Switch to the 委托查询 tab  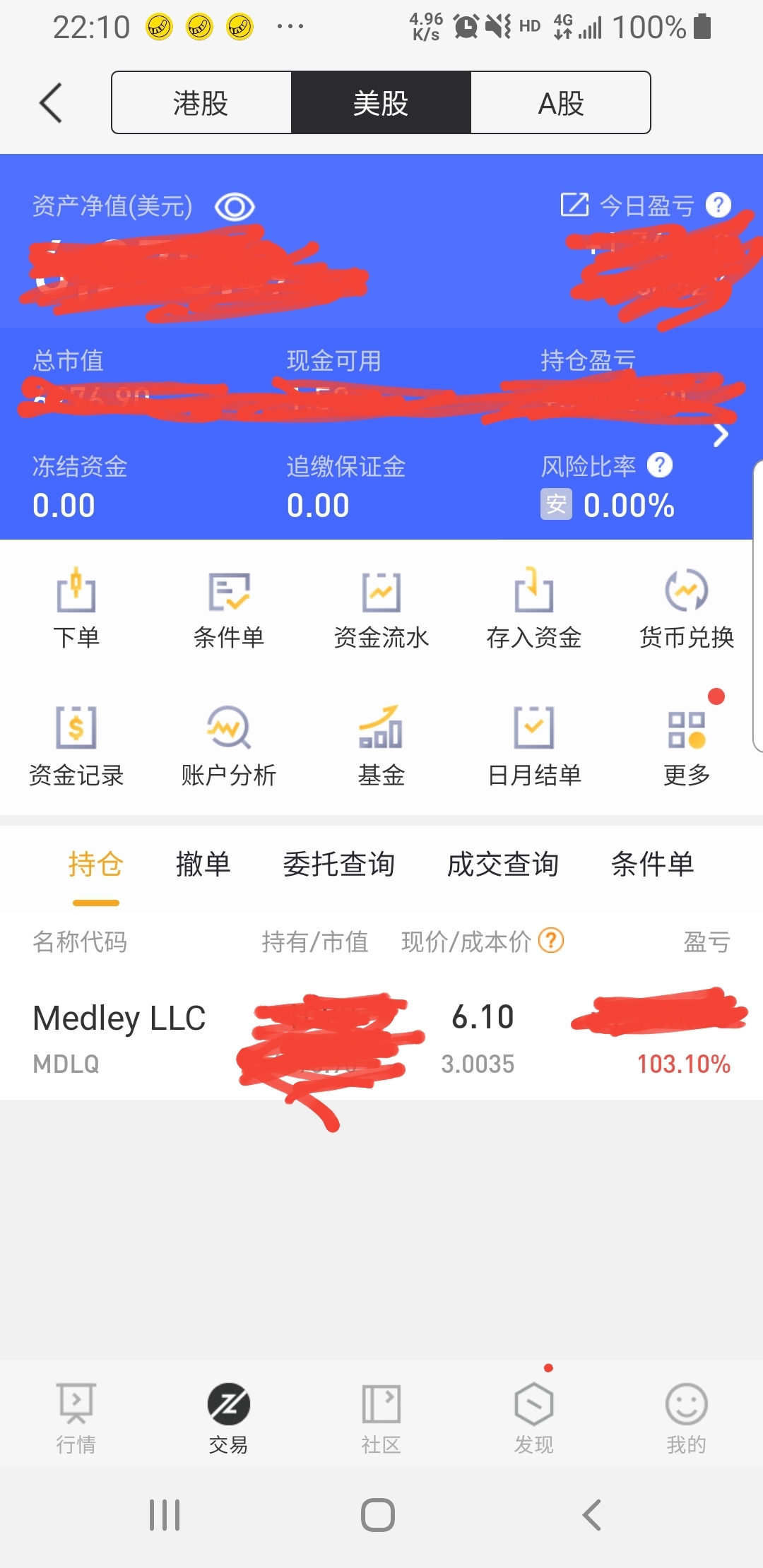(x=339, y=864)
